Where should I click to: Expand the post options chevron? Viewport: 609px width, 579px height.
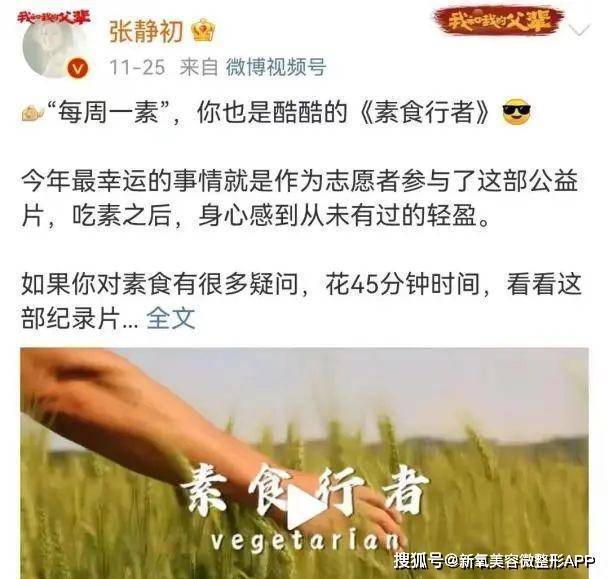pyautogui.click(x=579, y=30)
